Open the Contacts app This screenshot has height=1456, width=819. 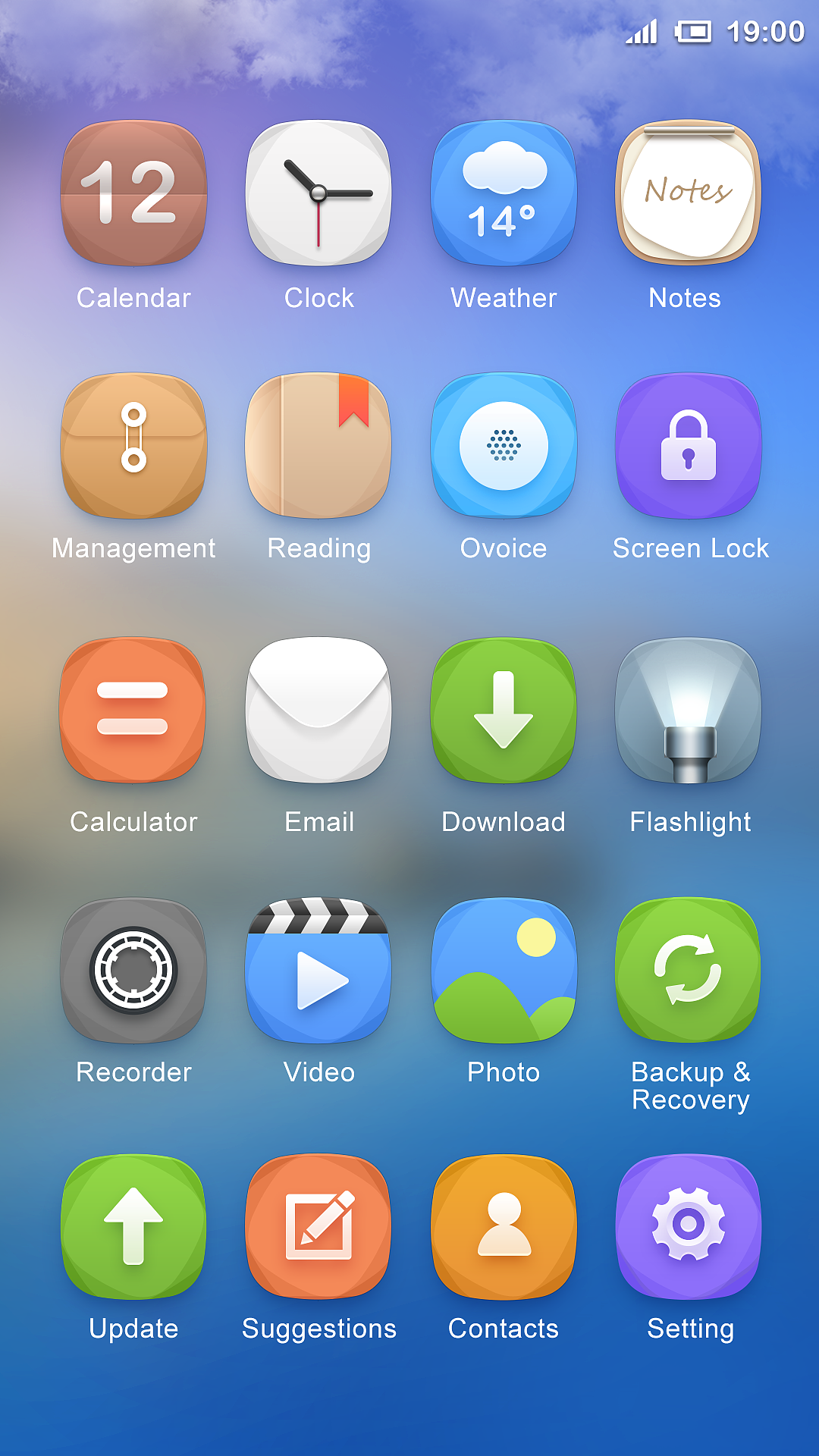[504, 1227]
